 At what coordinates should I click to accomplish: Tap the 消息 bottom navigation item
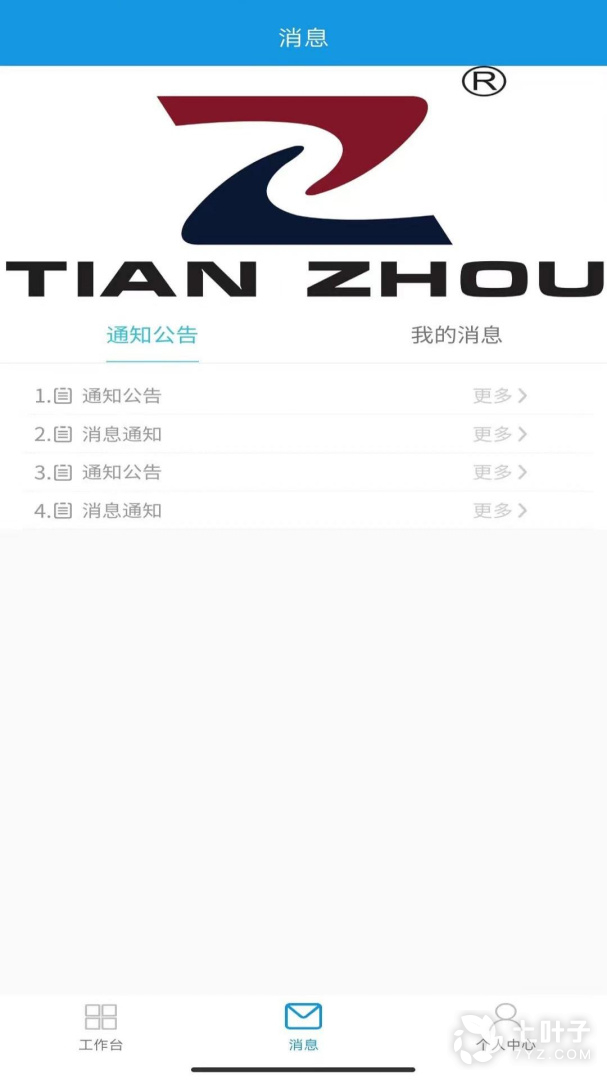[303, 1026]
